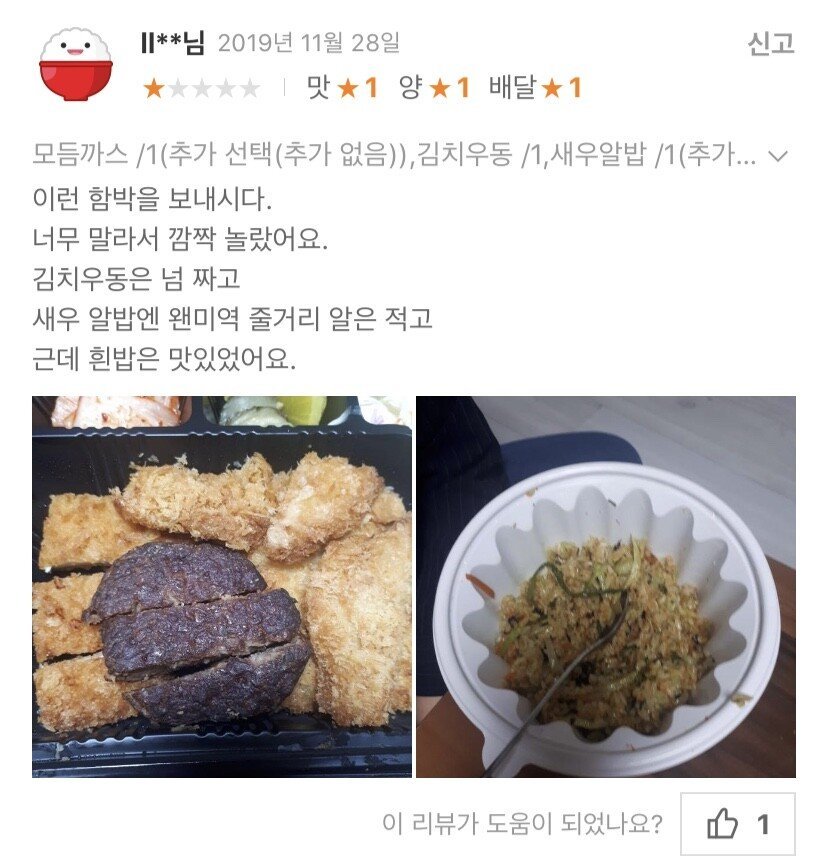
Task: Open the fried cutlet photo
Action: [222, 586]
